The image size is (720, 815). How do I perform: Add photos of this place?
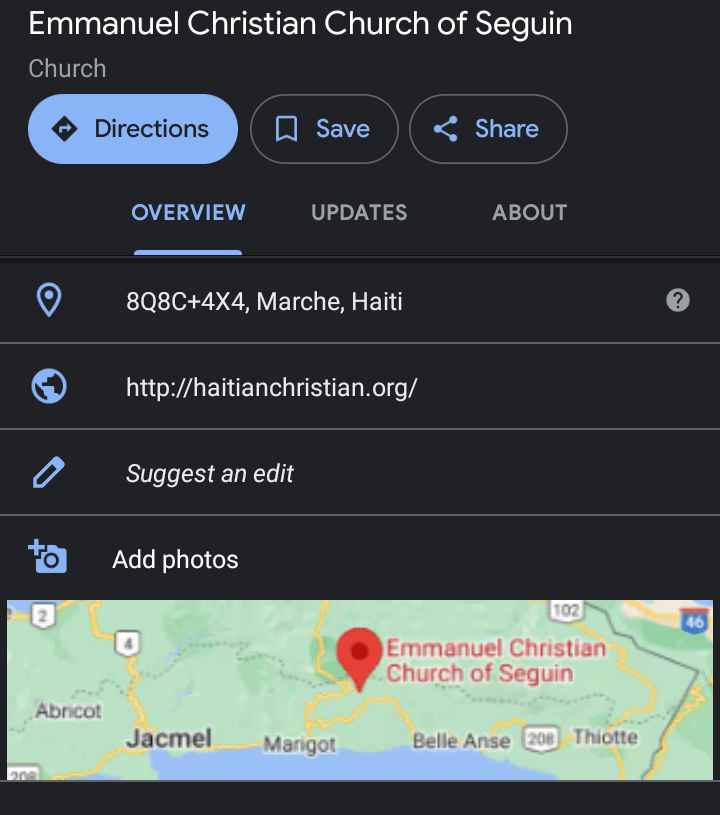pos(175,559)
